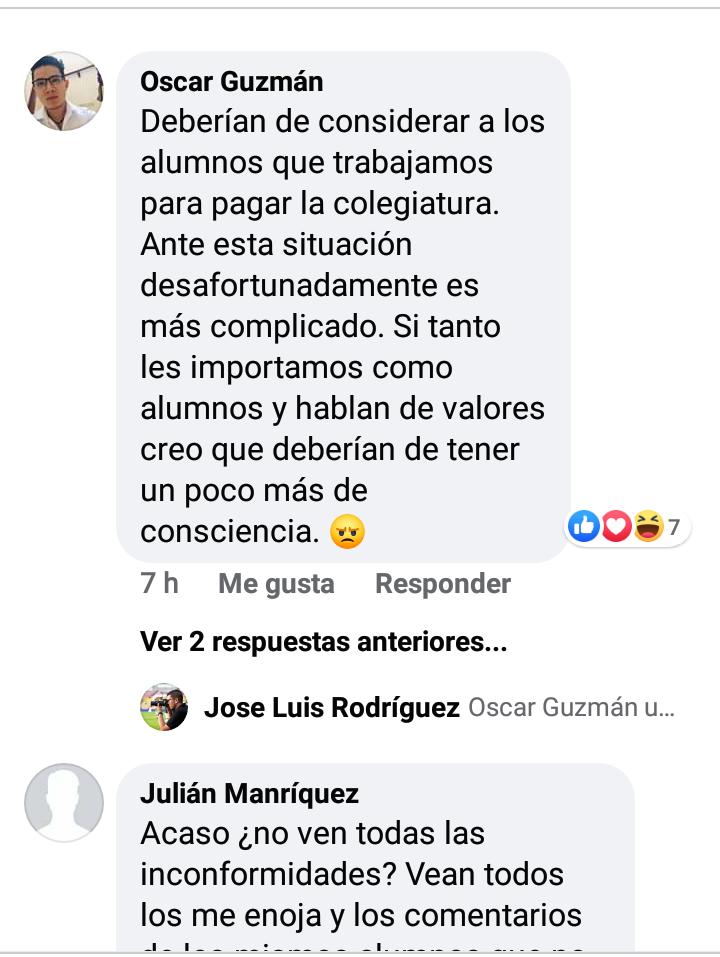The width and height of the screenshot is (720, 957).
Task: Open Julián Manríquez's profile avatar
Action: point(64,803)
